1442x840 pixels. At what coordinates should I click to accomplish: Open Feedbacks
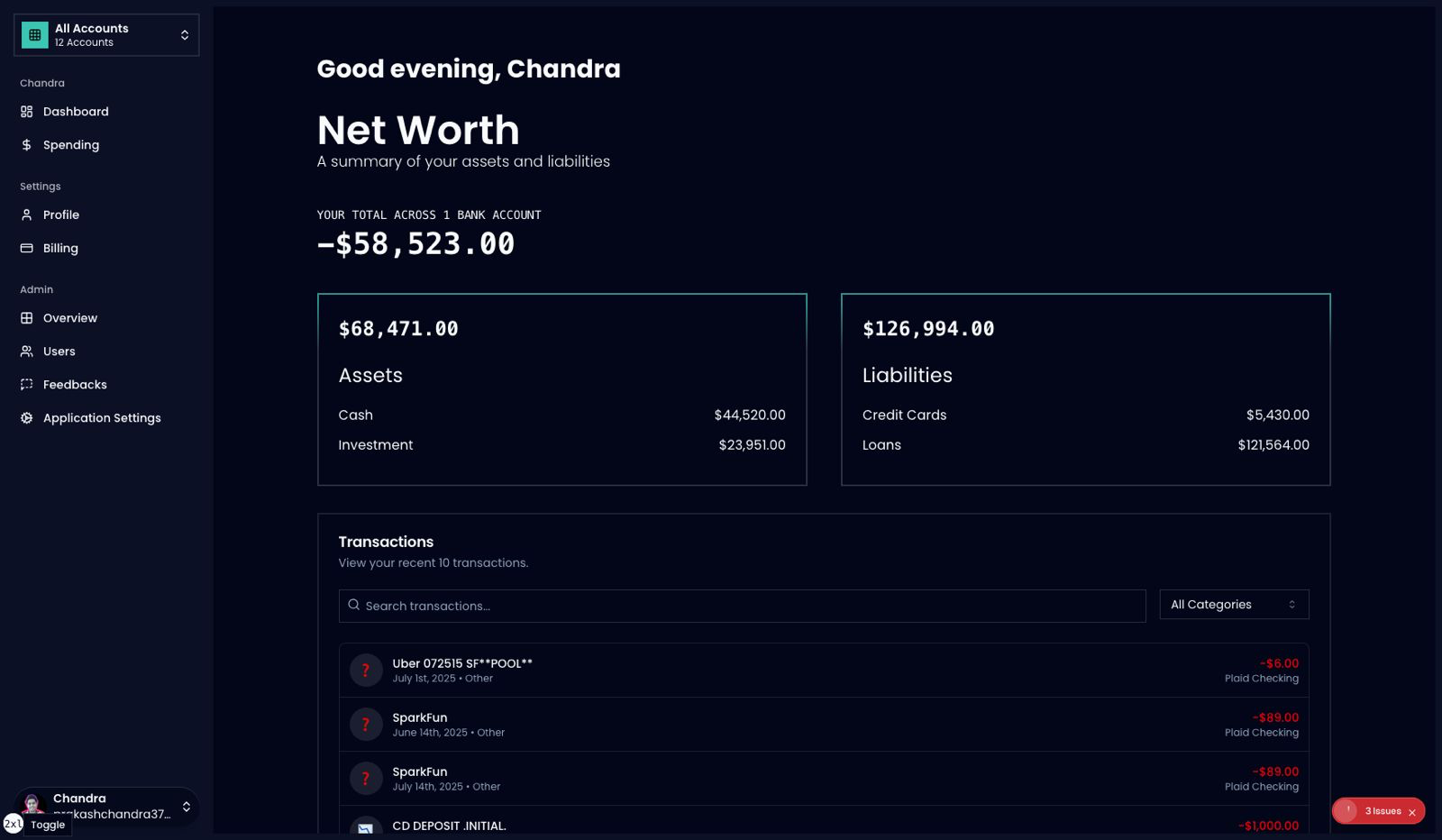pyautogui.click(x=75, y=385)
